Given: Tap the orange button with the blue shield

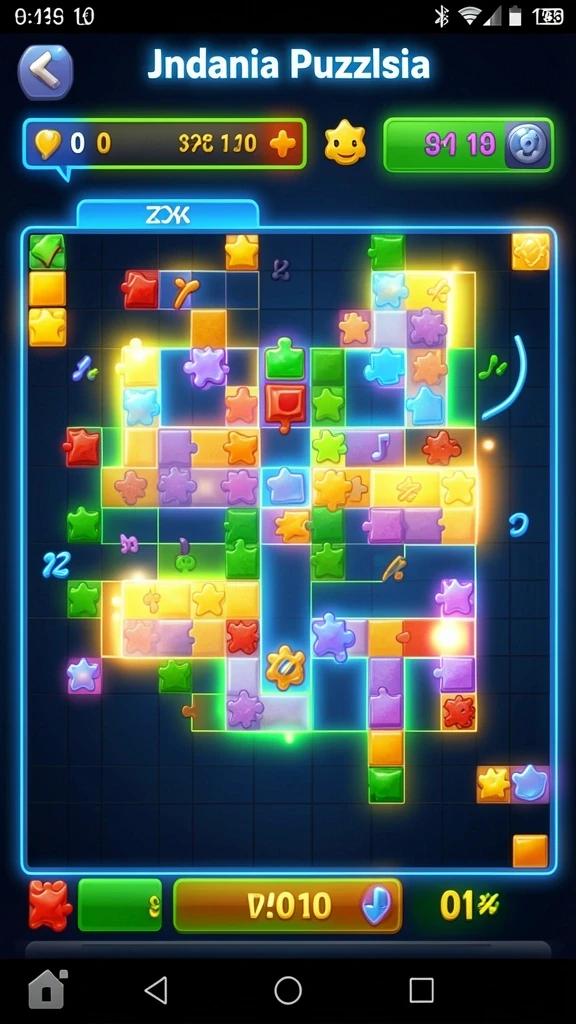Looking at the screenshot, I should tap(287, 905).
